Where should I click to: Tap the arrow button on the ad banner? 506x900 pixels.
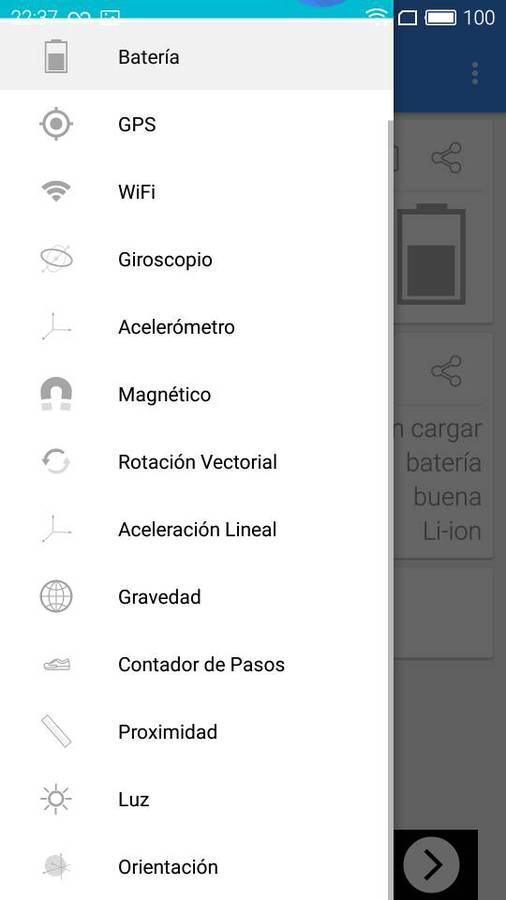point(431,864)
